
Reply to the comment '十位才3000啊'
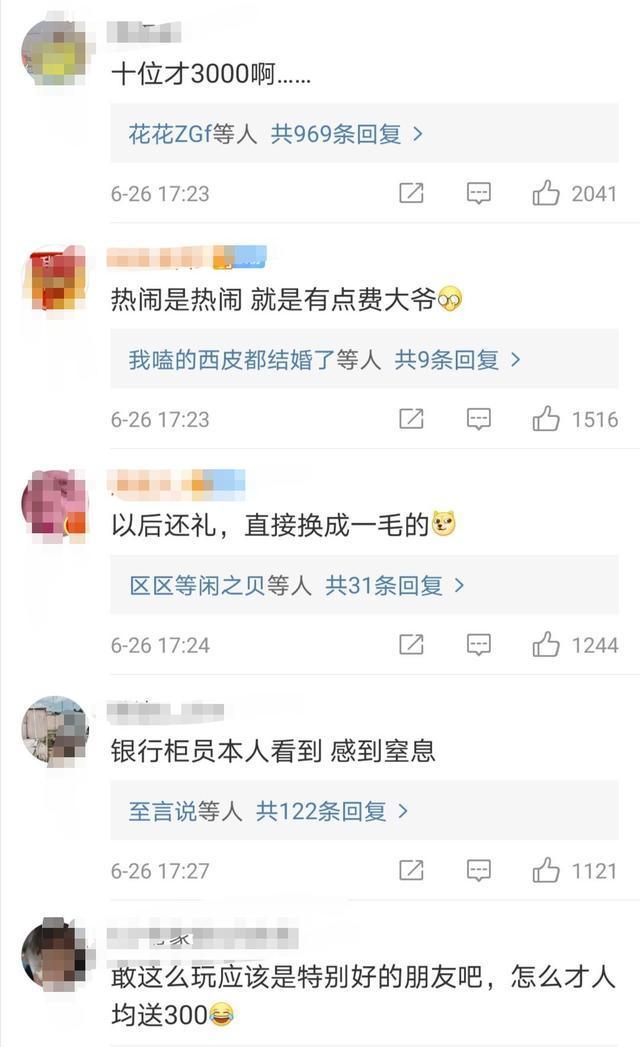479,193
